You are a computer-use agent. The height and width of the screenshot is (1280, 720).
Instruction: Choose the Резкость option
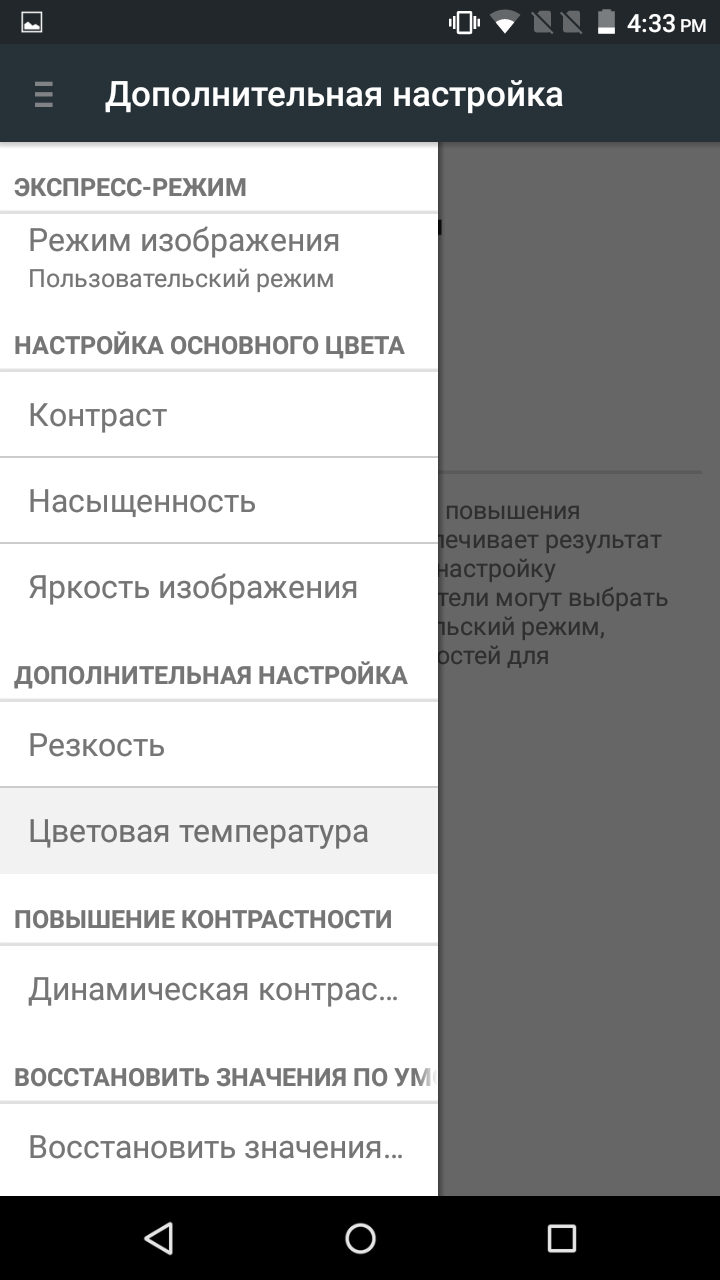pos(219,745)
